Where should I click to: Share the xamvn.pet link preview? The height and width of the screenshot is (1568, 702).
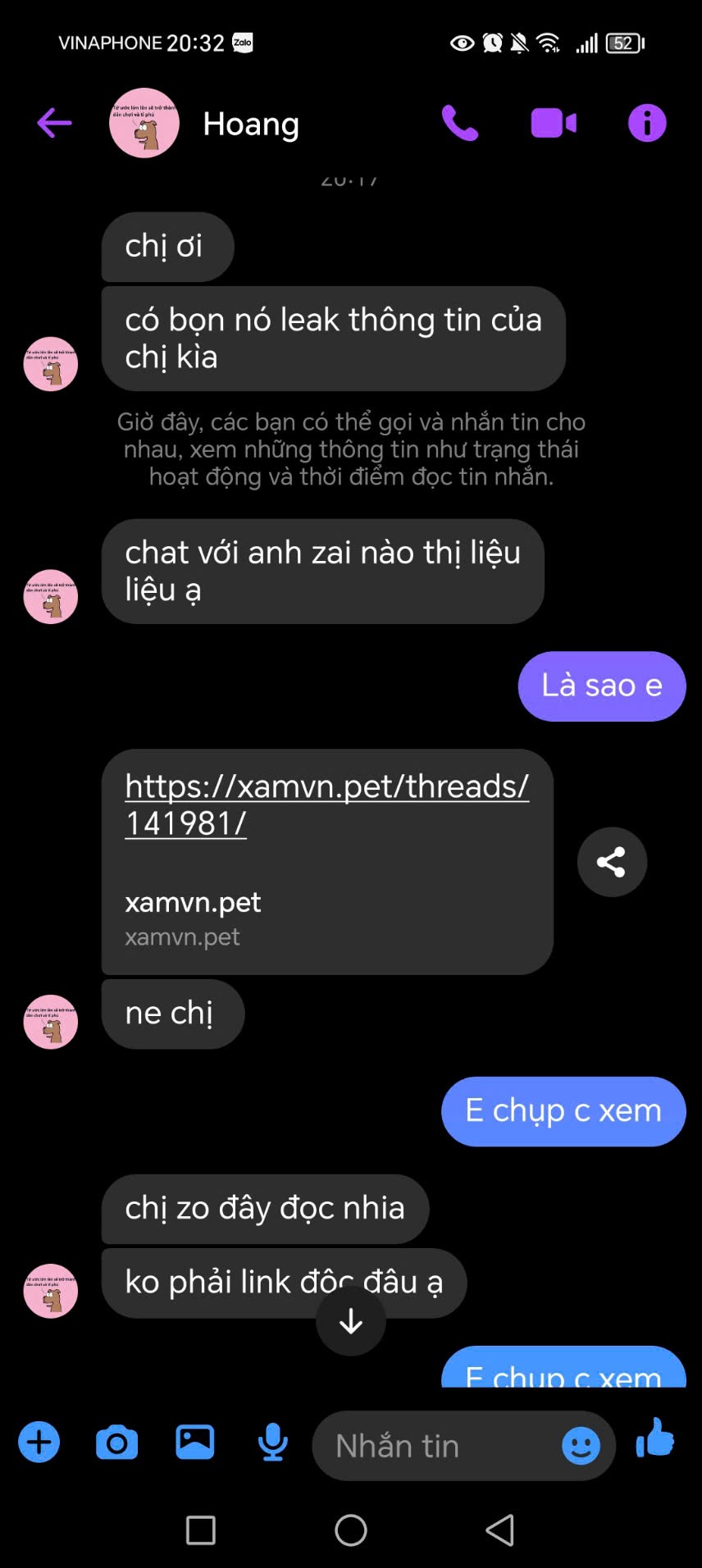point(612,862)
